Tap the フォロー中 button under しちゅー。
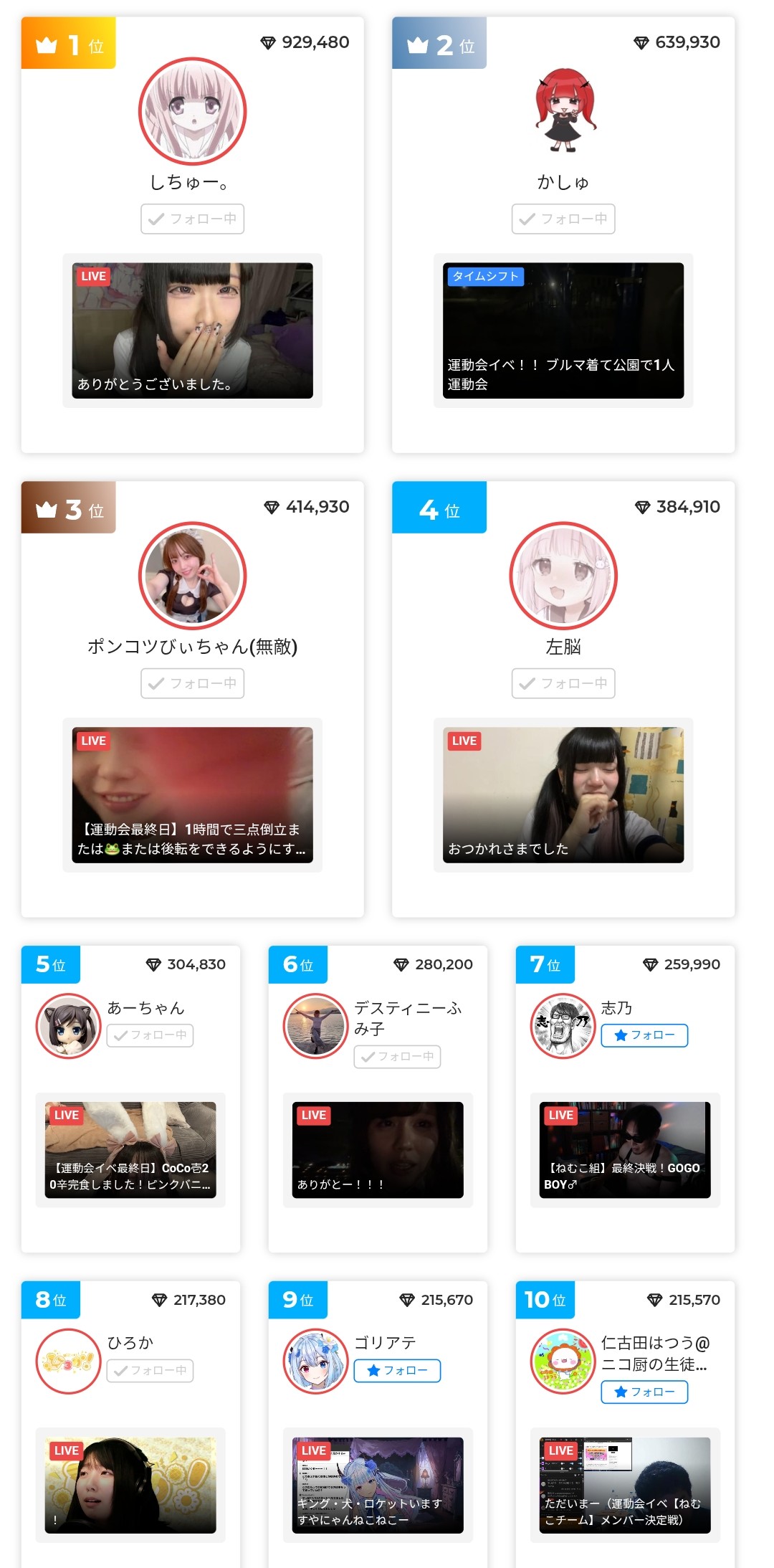The height and width of the screenshot is (1568, 774). 192,219
